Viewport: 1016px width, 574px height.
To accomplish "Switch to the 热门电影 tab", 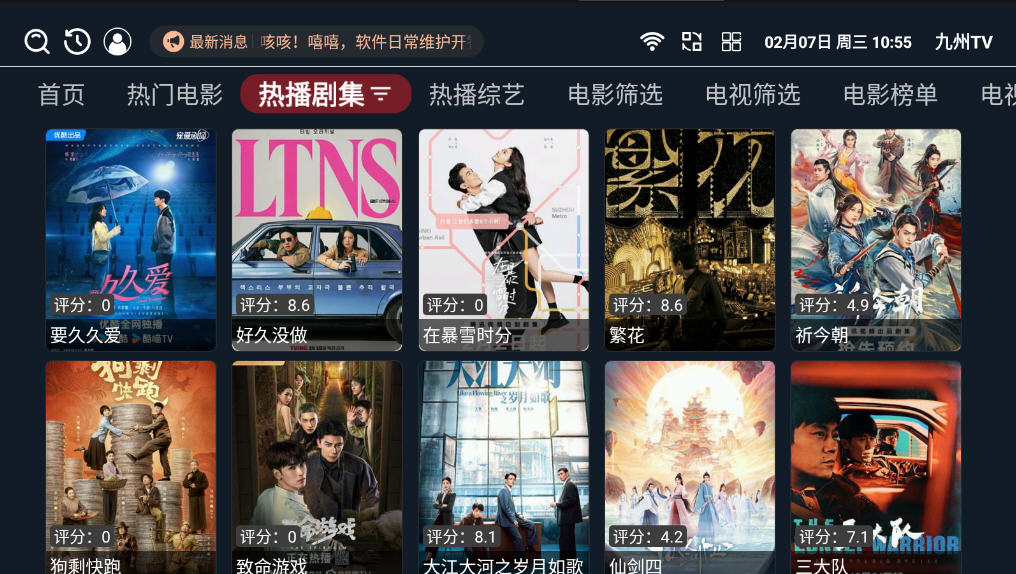I will [174, 95].
